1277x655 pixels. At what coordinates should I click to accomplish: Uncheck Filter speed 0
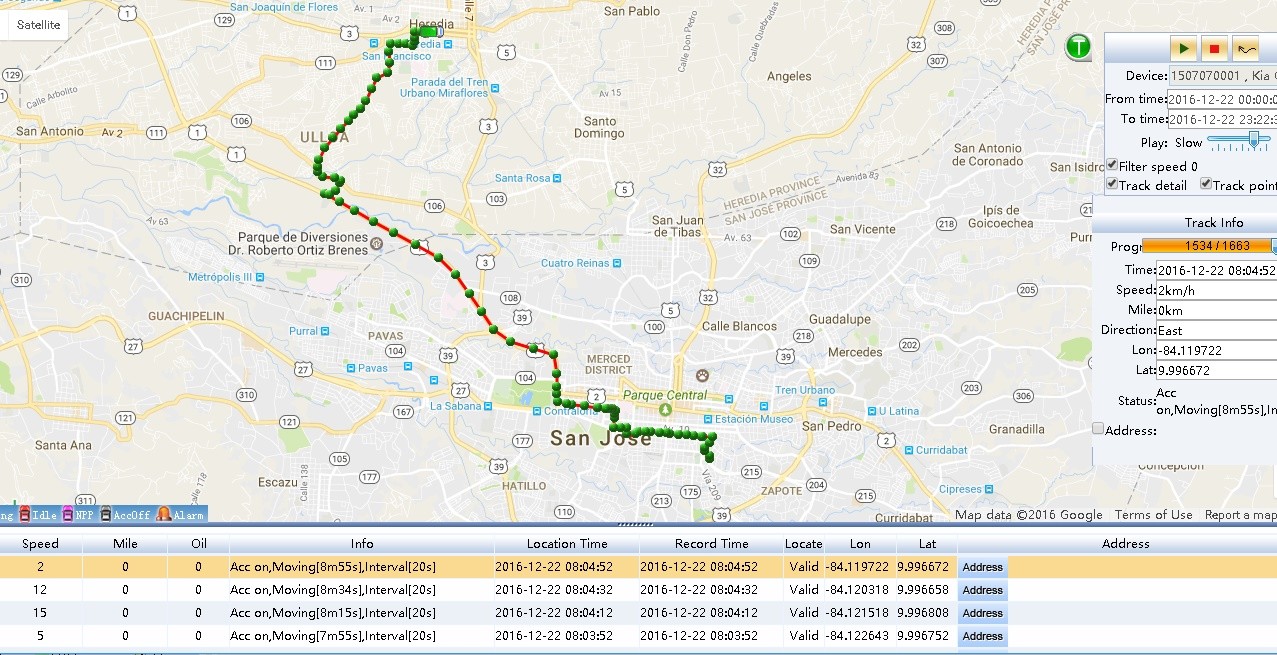(x=1112, y=166)
